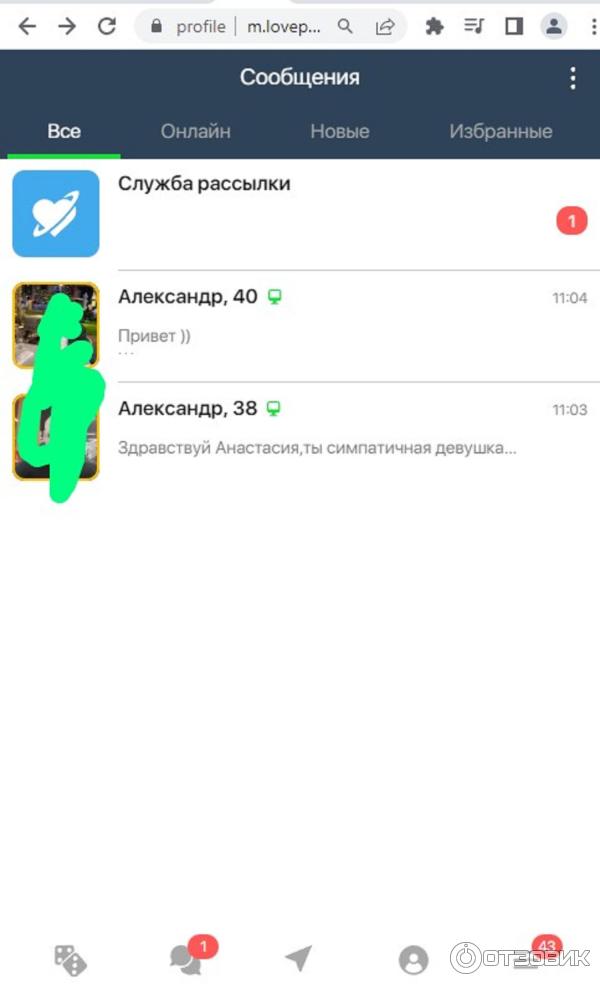
Task: Open the three-dot overflow menu
Action: point(573,78)
